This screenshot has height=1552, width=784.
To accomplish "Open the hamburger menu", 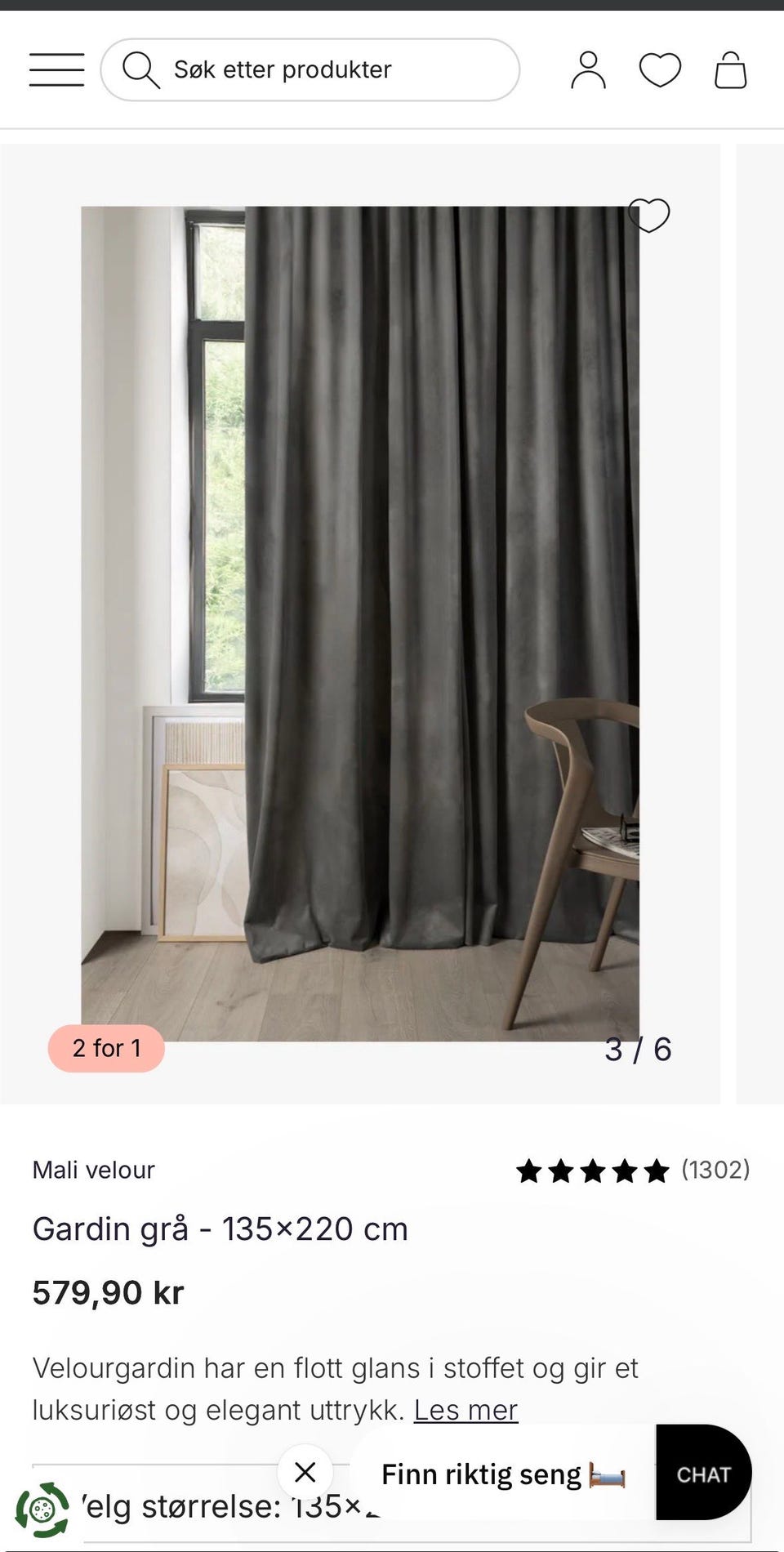I will coord(56,69).
